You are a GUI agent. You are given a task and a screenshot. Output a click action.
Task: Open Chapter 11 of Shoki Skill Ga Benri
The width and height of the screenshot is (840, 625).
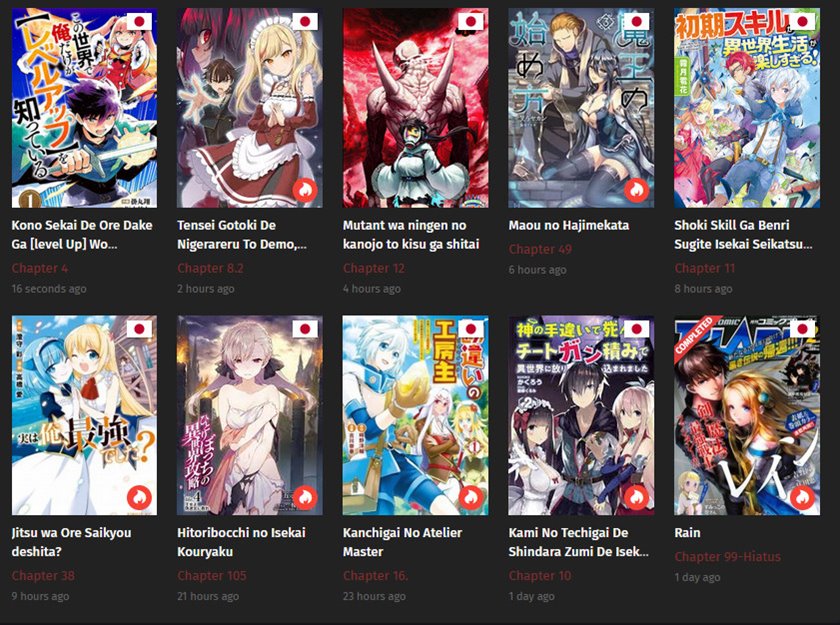tap(704, 268)
